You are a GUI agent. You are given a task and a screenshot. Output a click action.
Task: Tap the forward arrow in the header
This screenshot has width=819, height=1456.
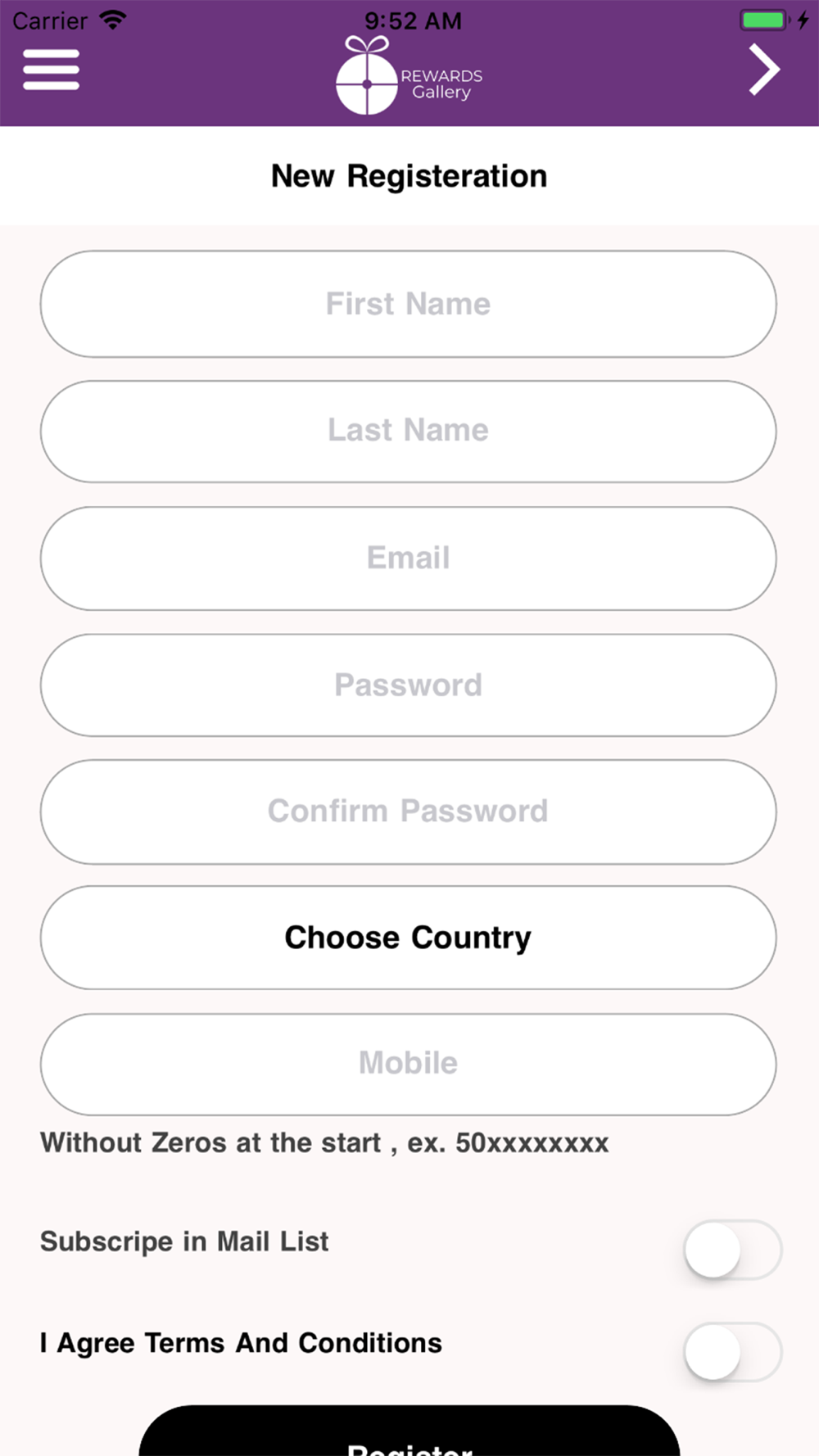tap(763, 70)
